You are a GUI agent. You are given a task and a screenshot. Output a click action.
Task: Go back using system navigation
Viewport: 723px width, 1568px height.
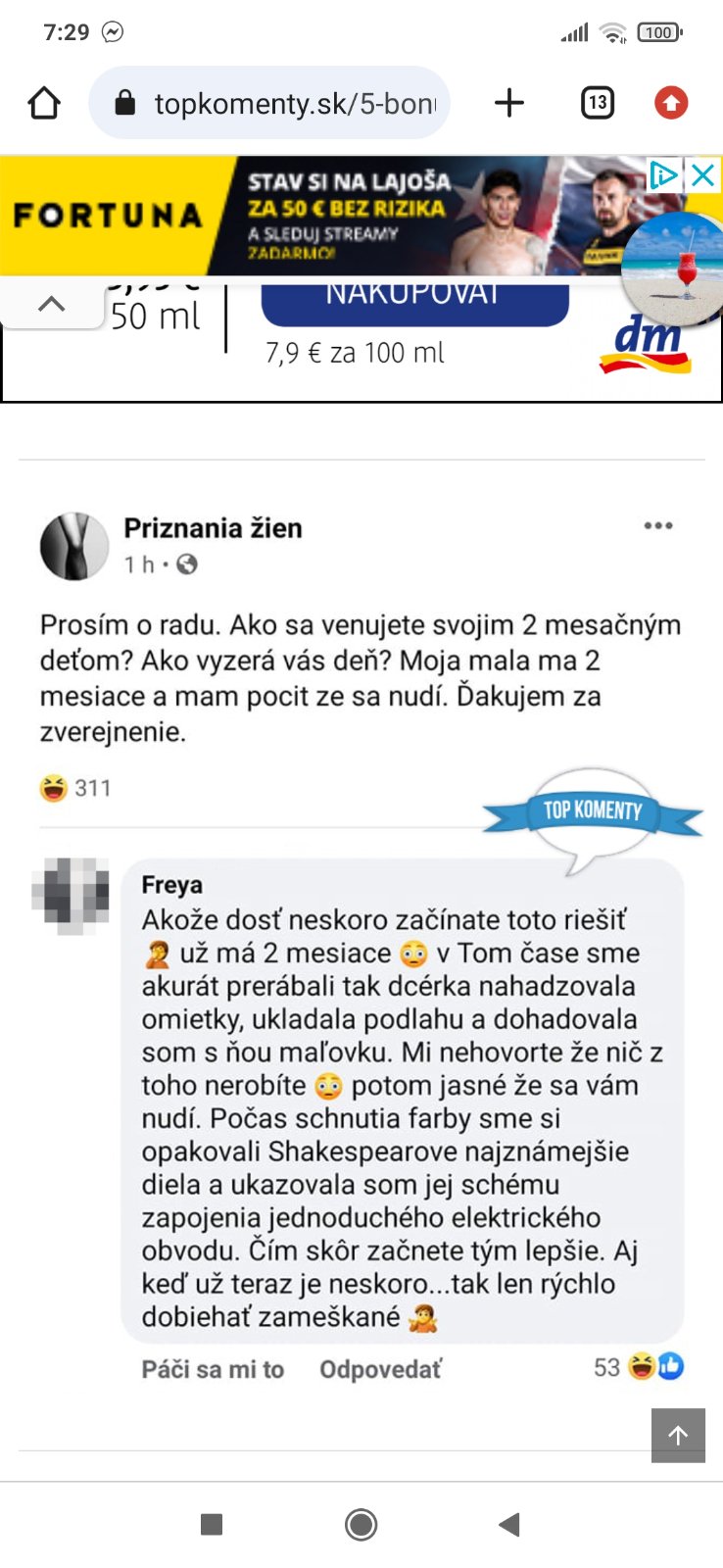508,1524
